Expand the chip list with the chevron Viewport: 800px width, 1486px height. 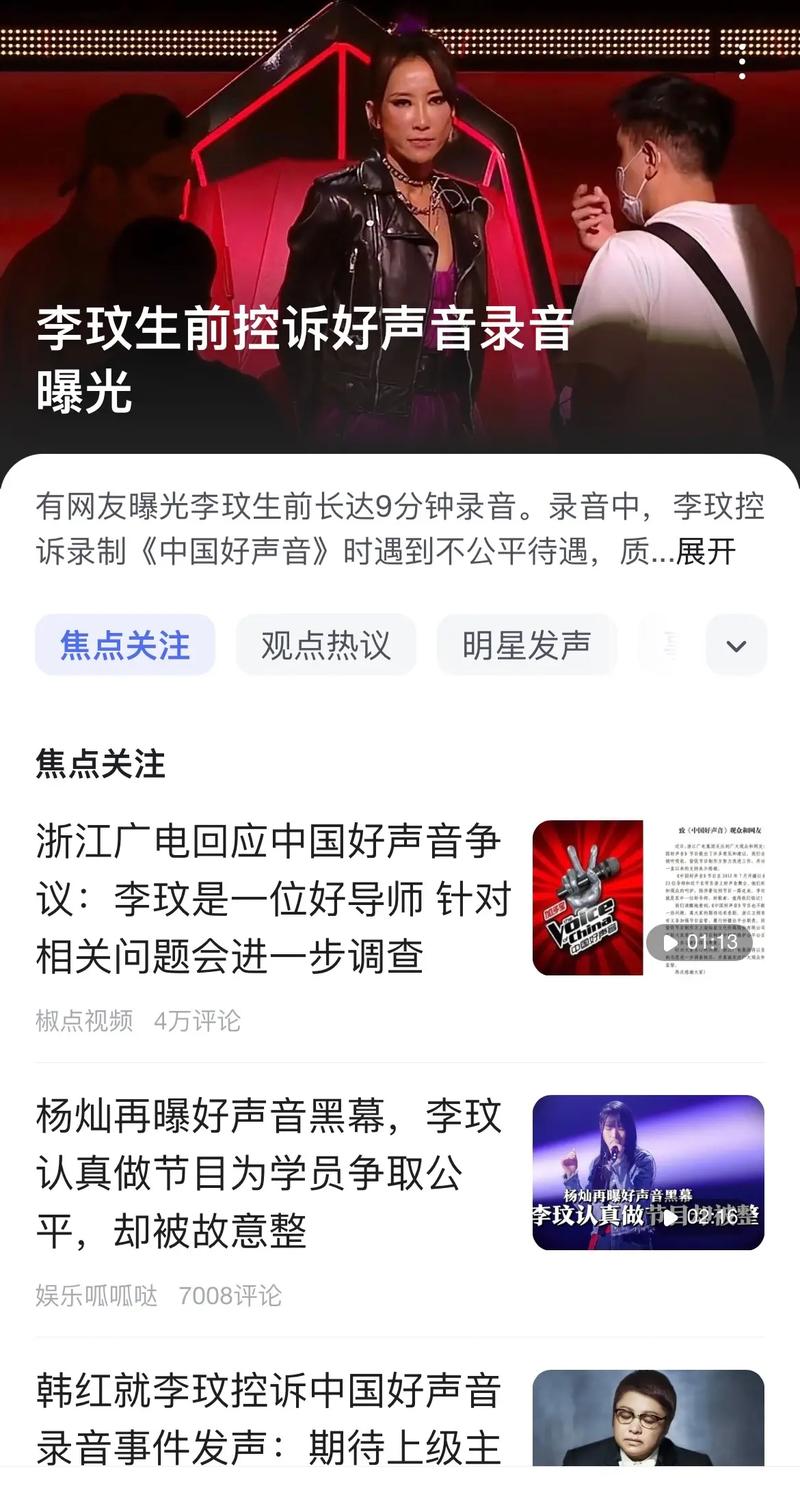coord(736,645)
